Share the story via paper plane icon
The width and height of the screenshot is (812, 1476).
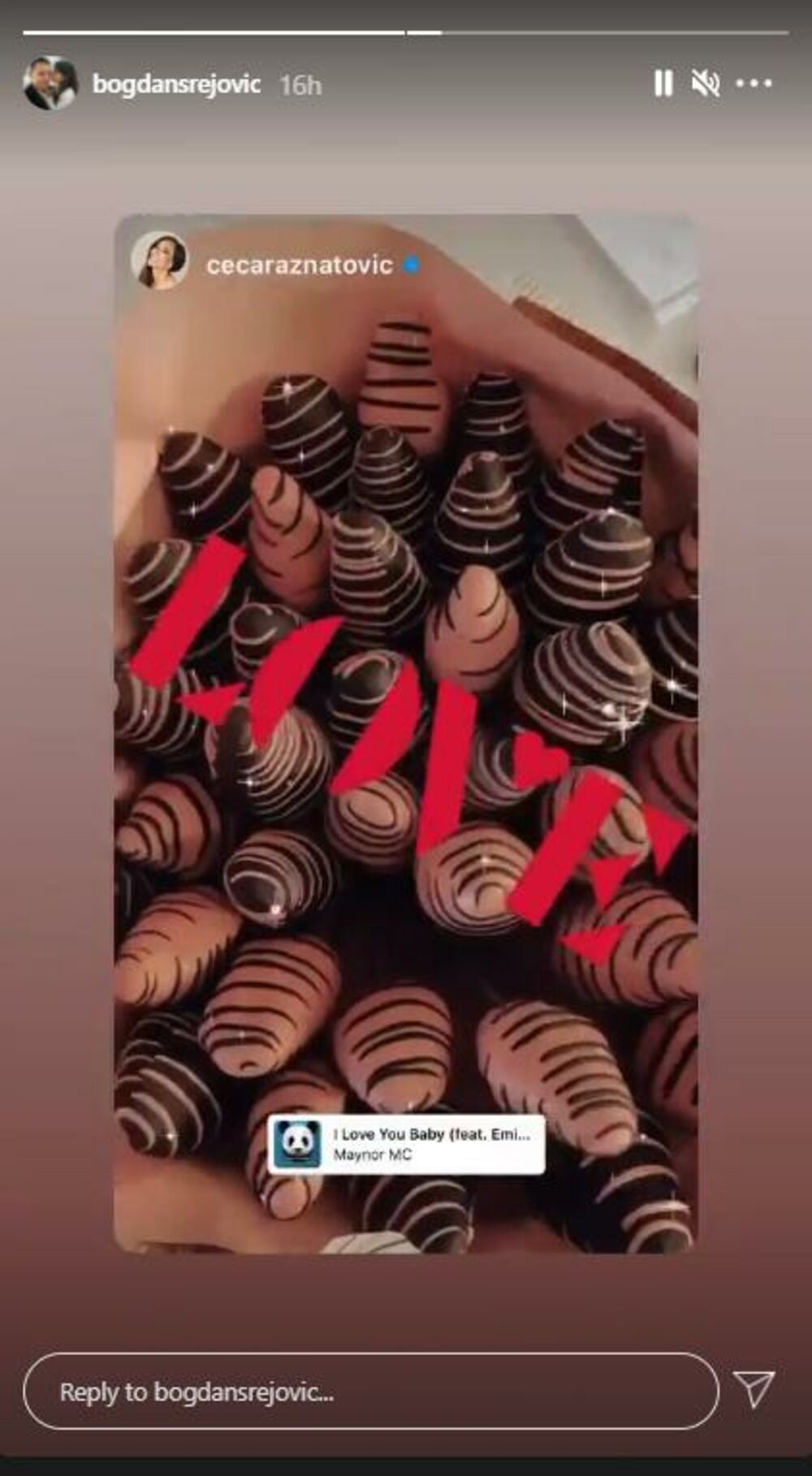(x=754, y=1388)
